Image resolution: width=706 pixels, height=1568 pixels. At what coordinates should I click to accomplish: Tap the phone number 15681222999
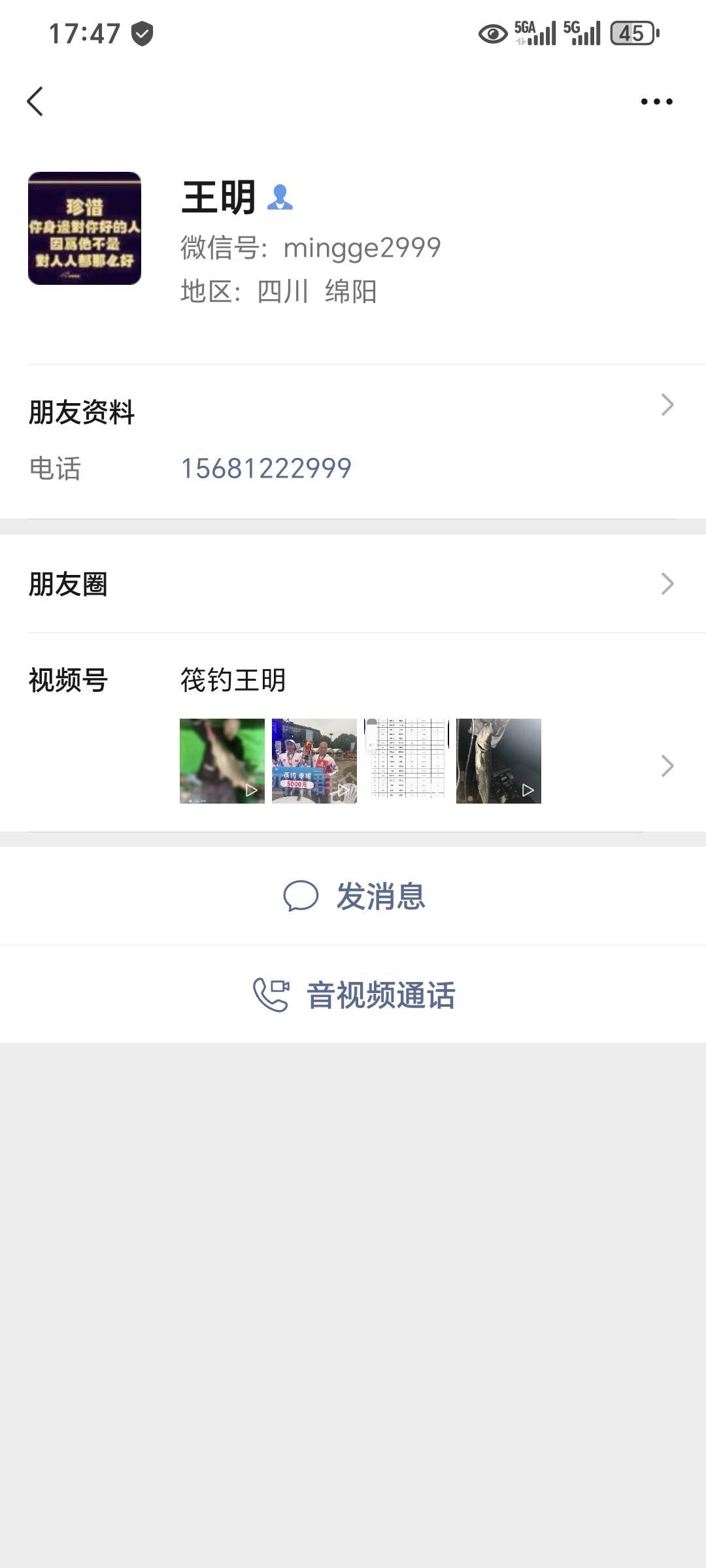[x=265, y=468]
